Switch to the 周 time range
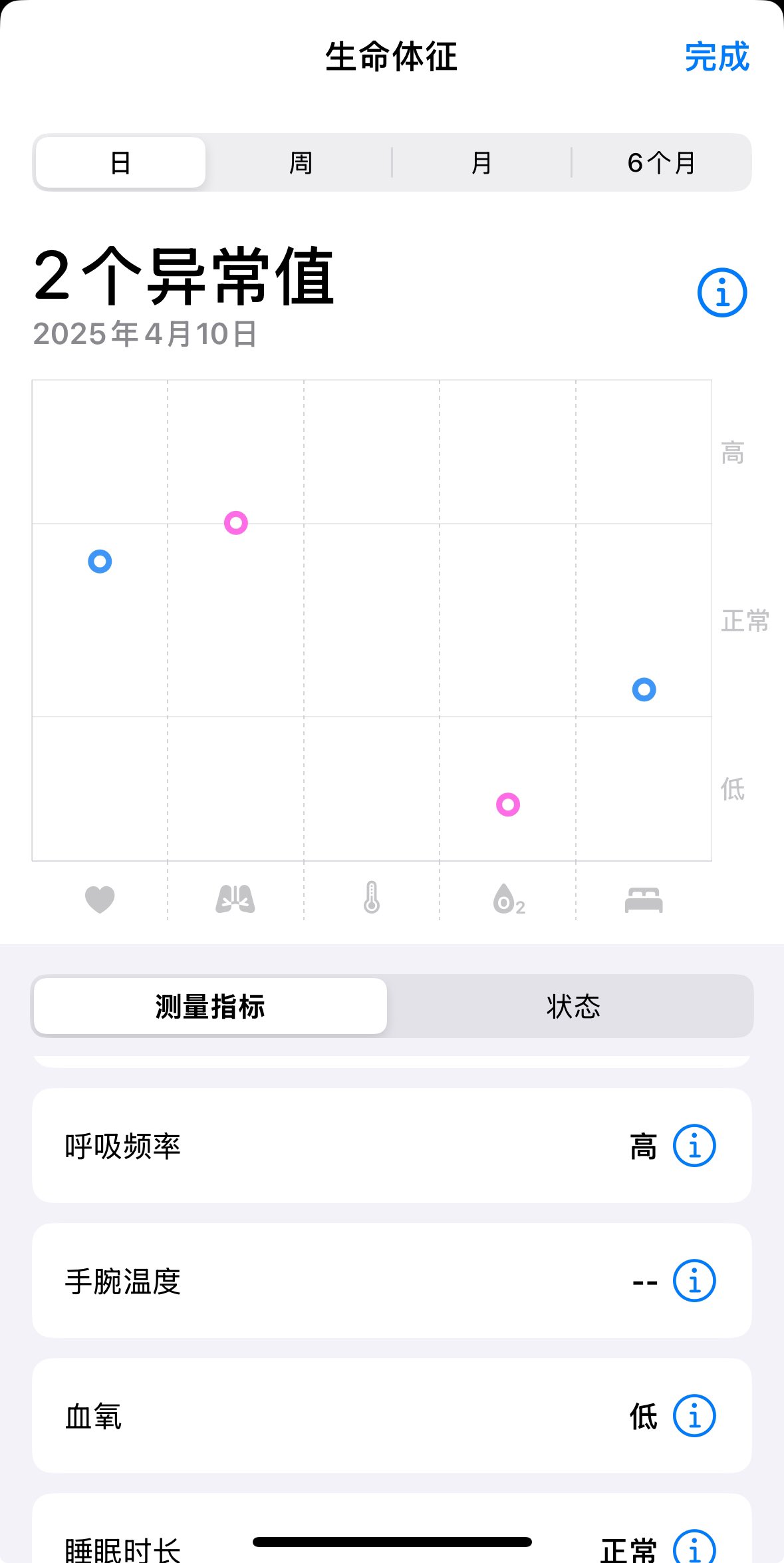784x1563 pixels. click(x=301, y=163)
